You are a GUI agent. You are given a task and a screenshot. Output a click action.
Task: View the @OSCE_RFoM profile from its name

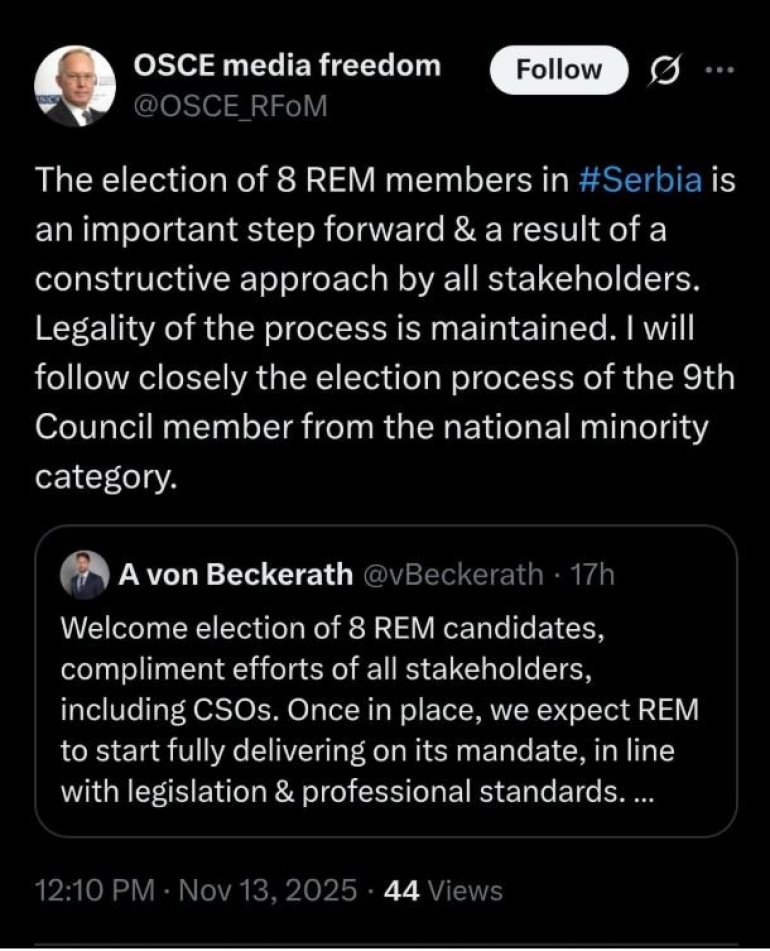[287, 66]
